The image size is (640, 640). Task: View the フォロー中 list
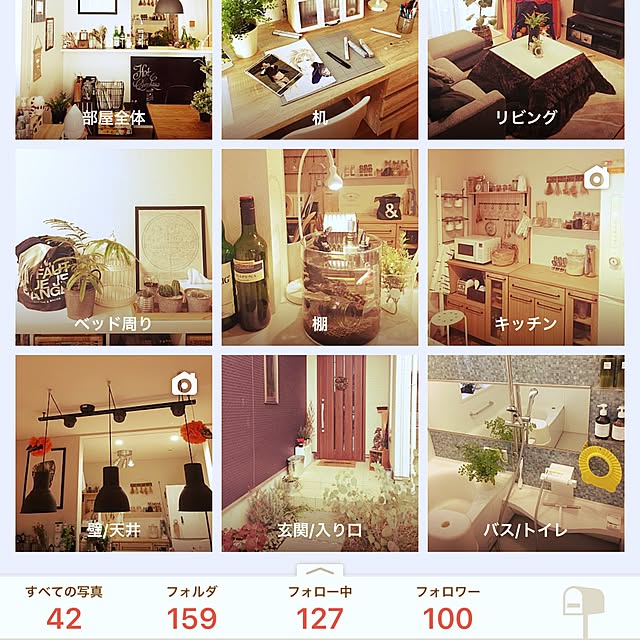tap(319, 608)
